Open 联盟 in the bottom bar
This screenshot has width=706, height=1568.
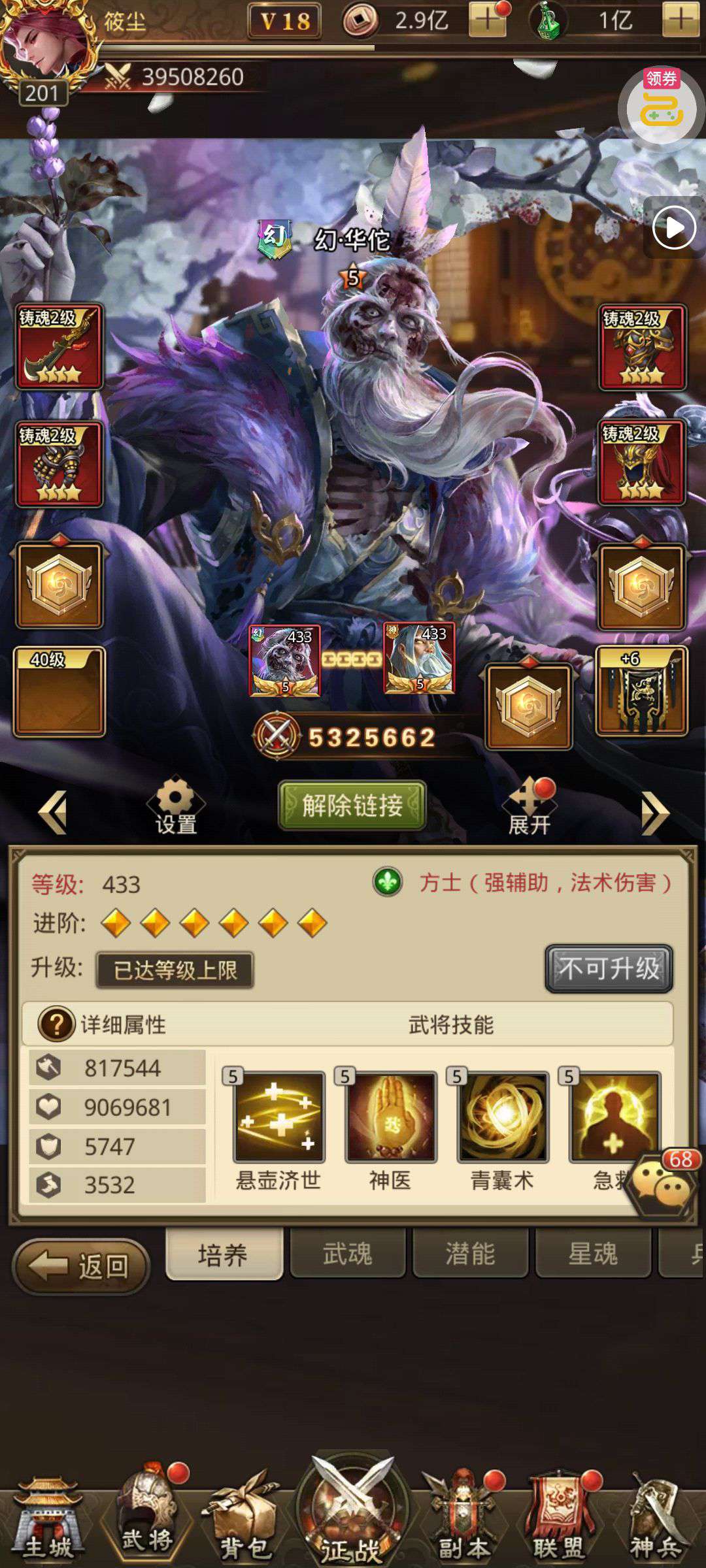click(558, 1517)
